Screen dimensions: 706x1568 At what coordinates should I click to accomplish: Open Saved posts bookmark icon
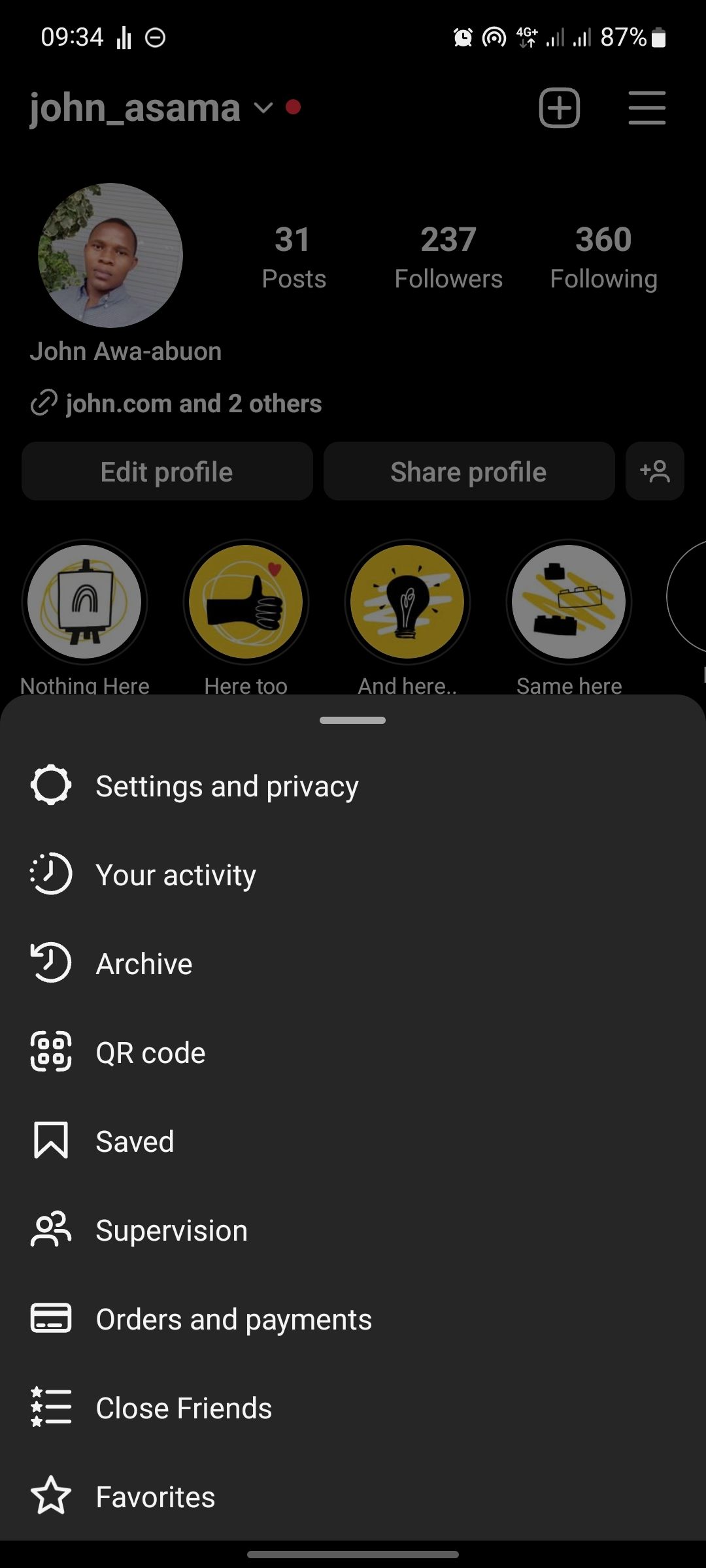point(50,1141)
